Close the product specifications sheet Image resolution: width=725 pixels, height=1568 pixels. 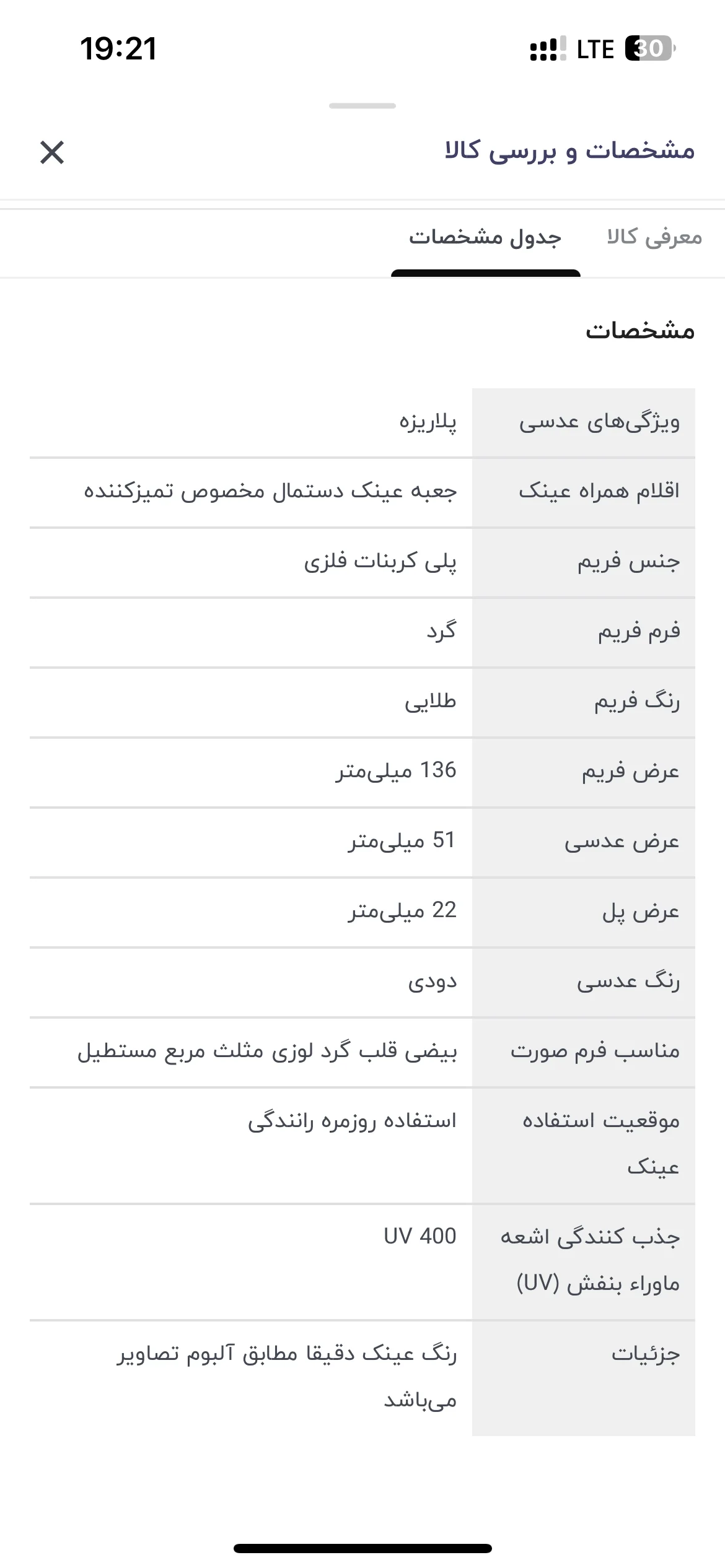(x=52, y=152)
